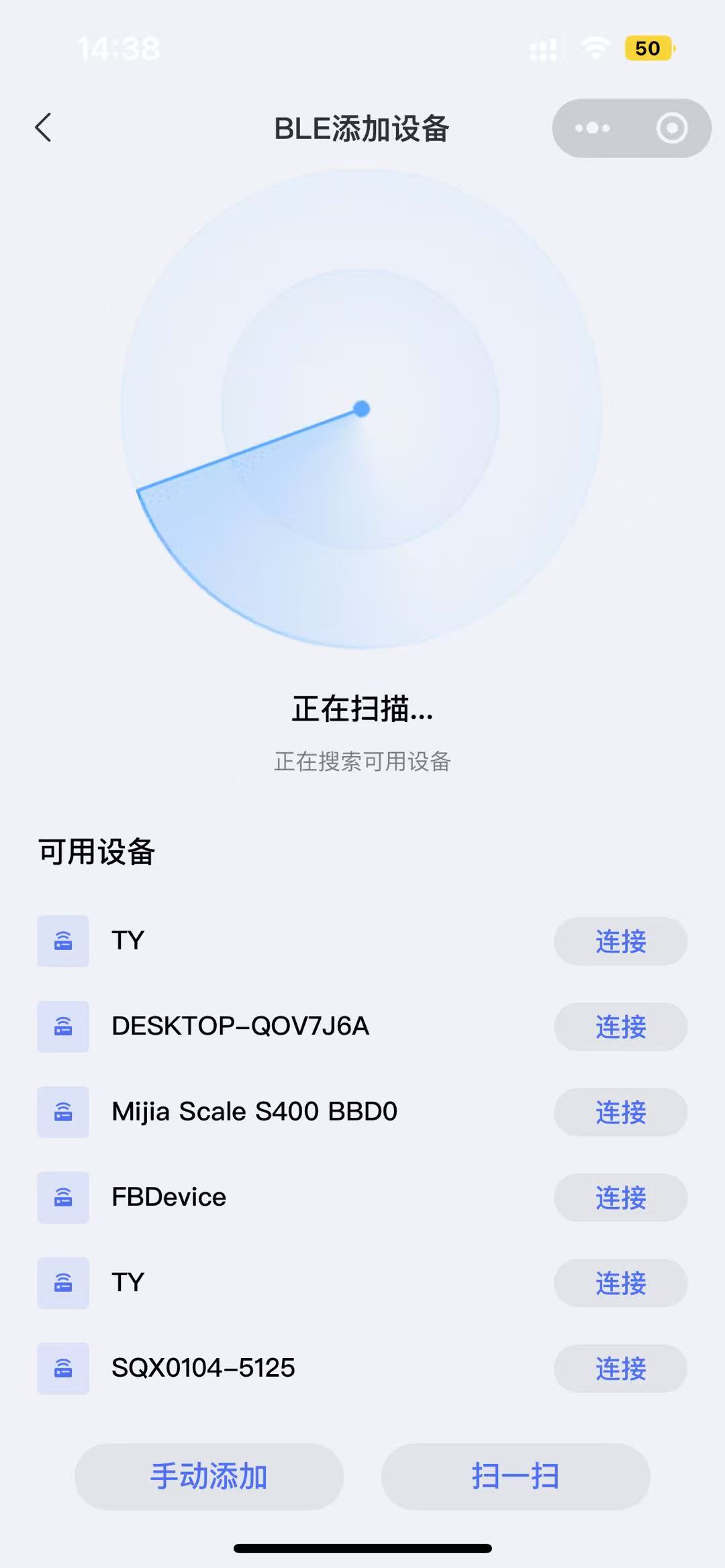Viewport: 725px width, 1568px height.
Task: Choose 手动添加 to add a device manually
Action: (x=209, y=1477)
